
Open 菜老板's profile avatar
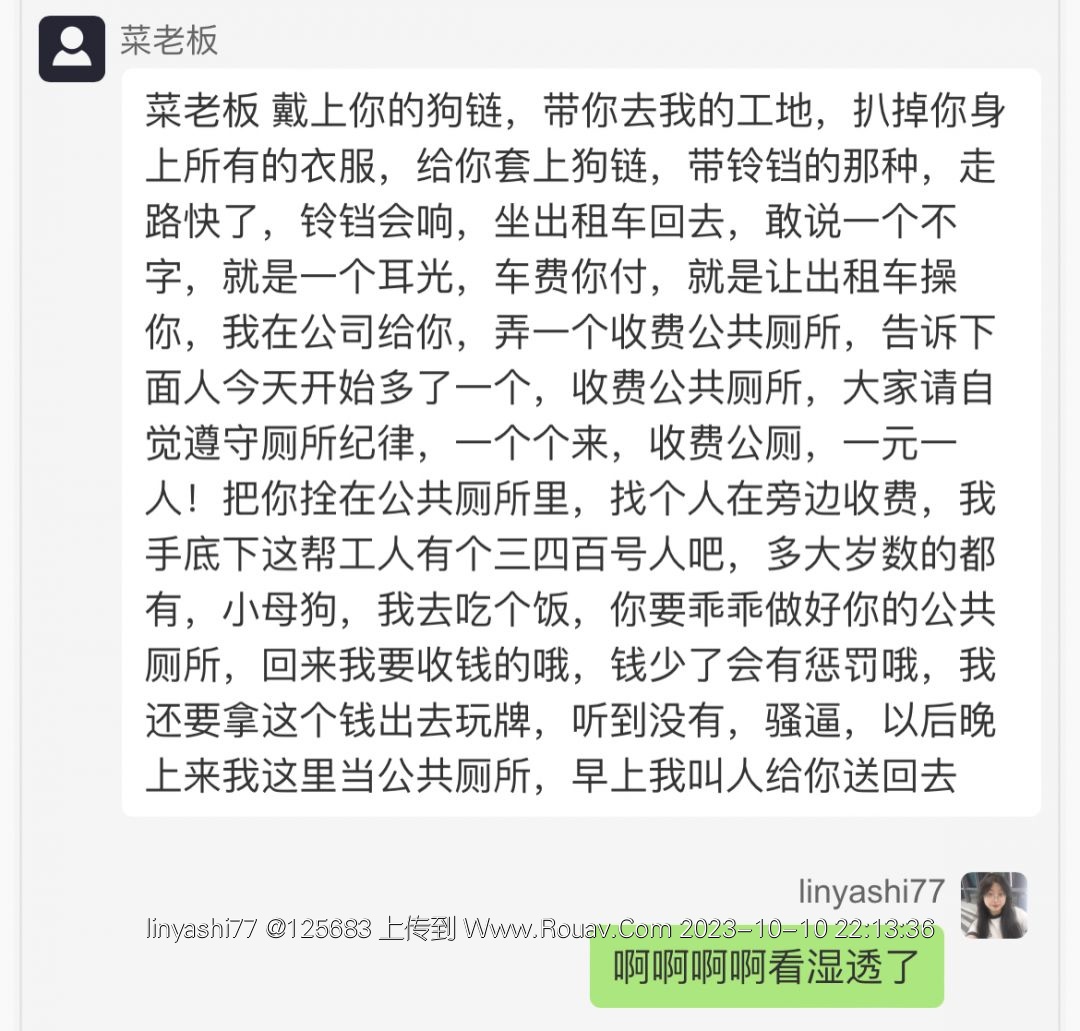(72, 49)
